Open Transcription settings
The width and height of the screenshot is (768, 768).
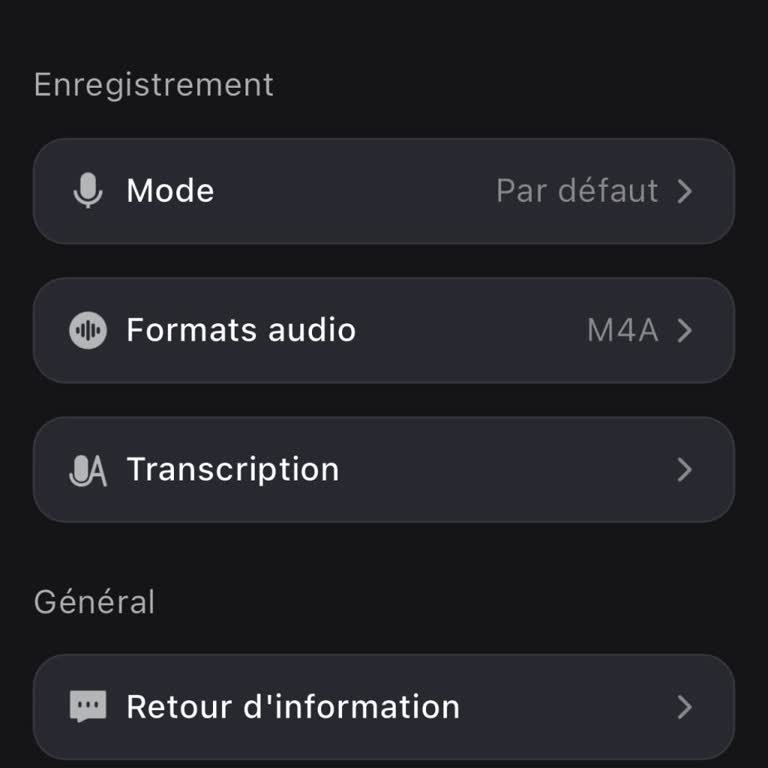(x=384, y=469)
